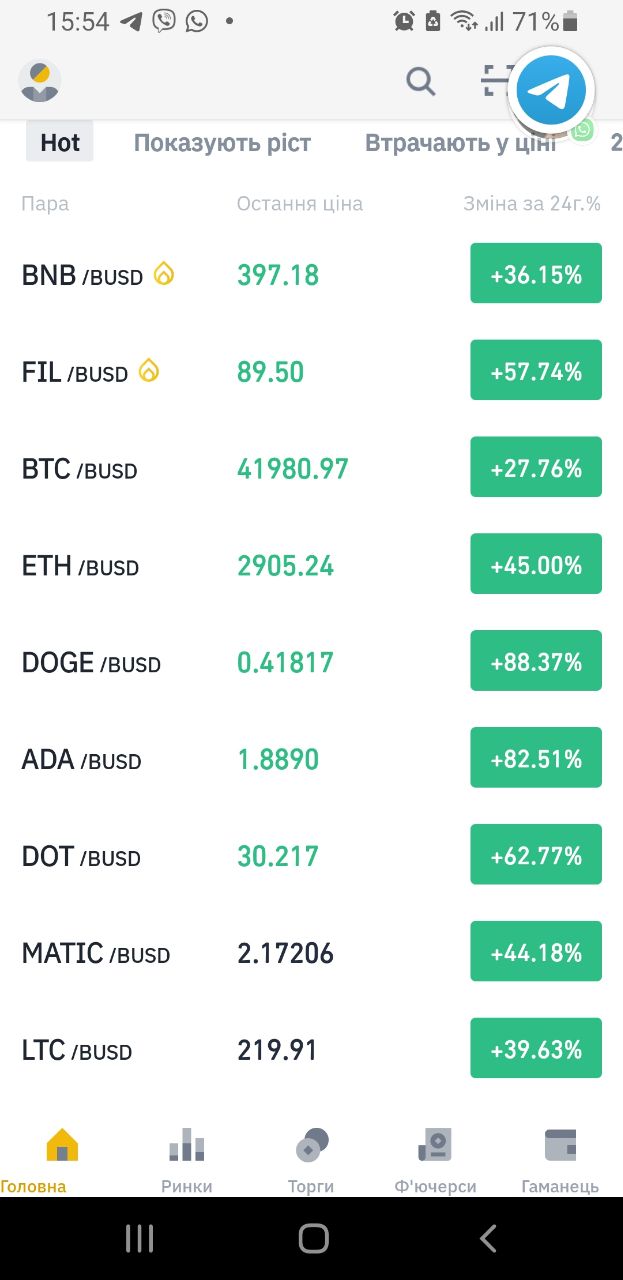Image resolution: width=623 pixels, height=1280 pixels.
Task: Open the BTC/BUSD pair
Action: pyautogui.click(x=311, y=468)
